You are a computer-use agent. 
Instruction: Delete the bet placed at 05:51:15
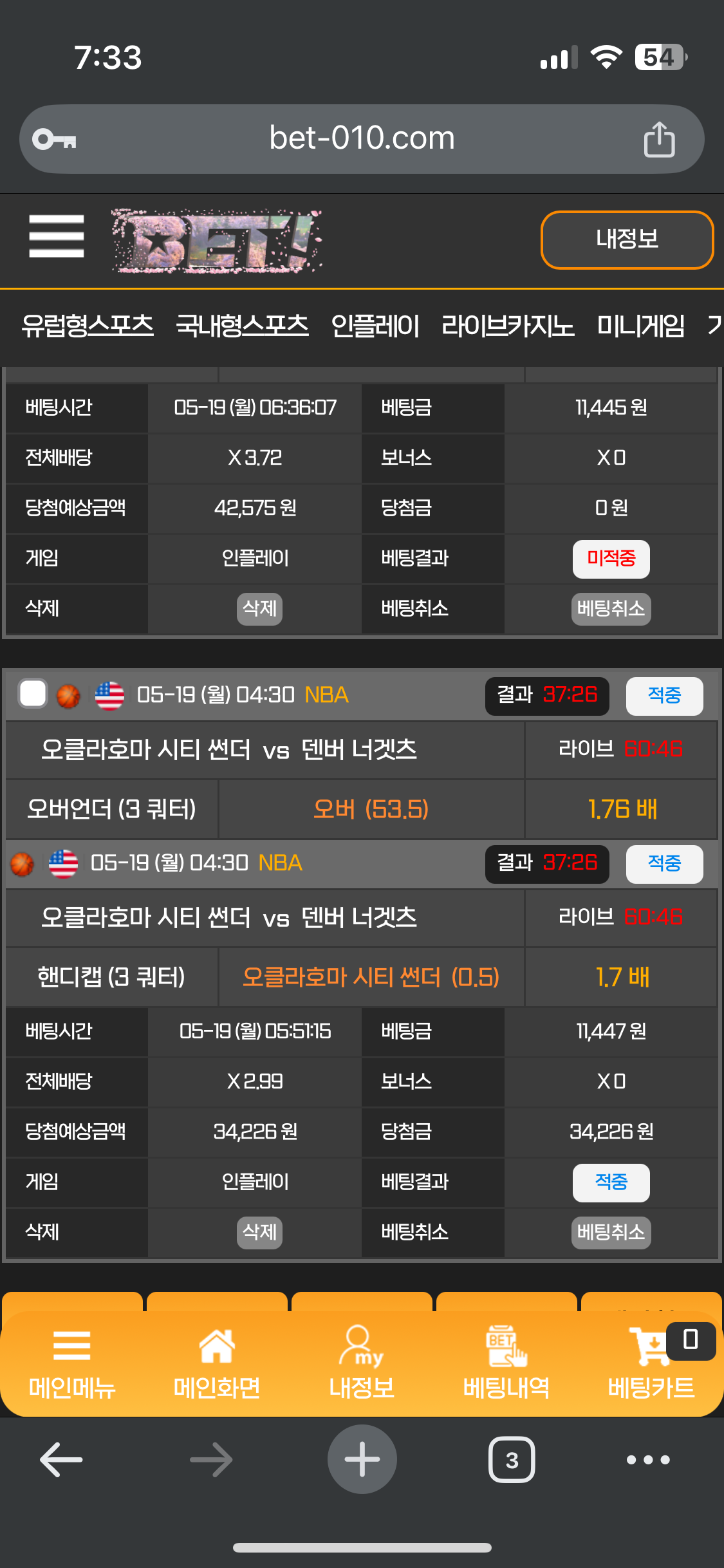259,1233
